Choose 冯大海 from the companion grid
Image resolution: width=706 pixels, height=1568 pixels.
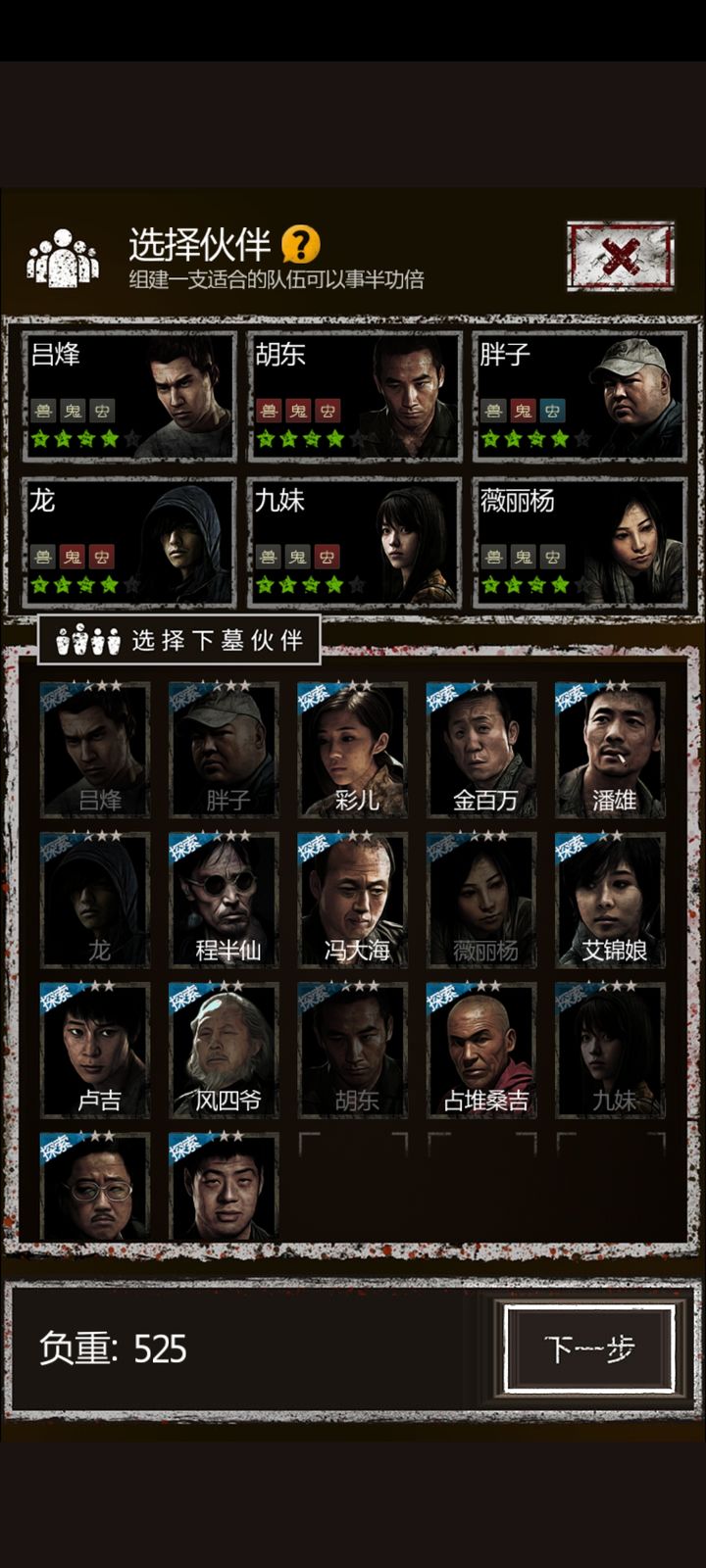coord(353,901)
